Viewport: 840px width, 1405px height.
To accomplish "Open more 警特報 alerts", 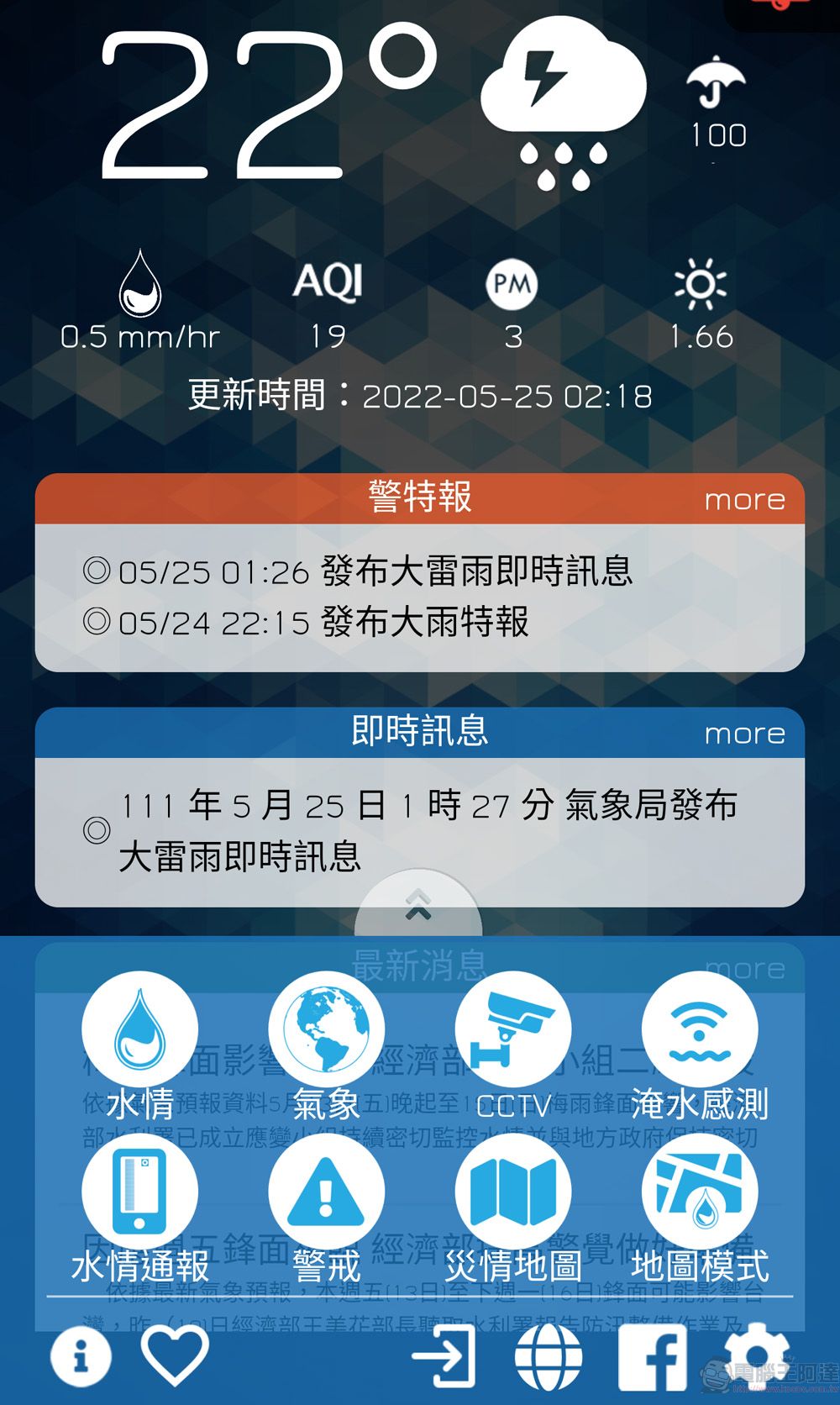I will 744,500.
